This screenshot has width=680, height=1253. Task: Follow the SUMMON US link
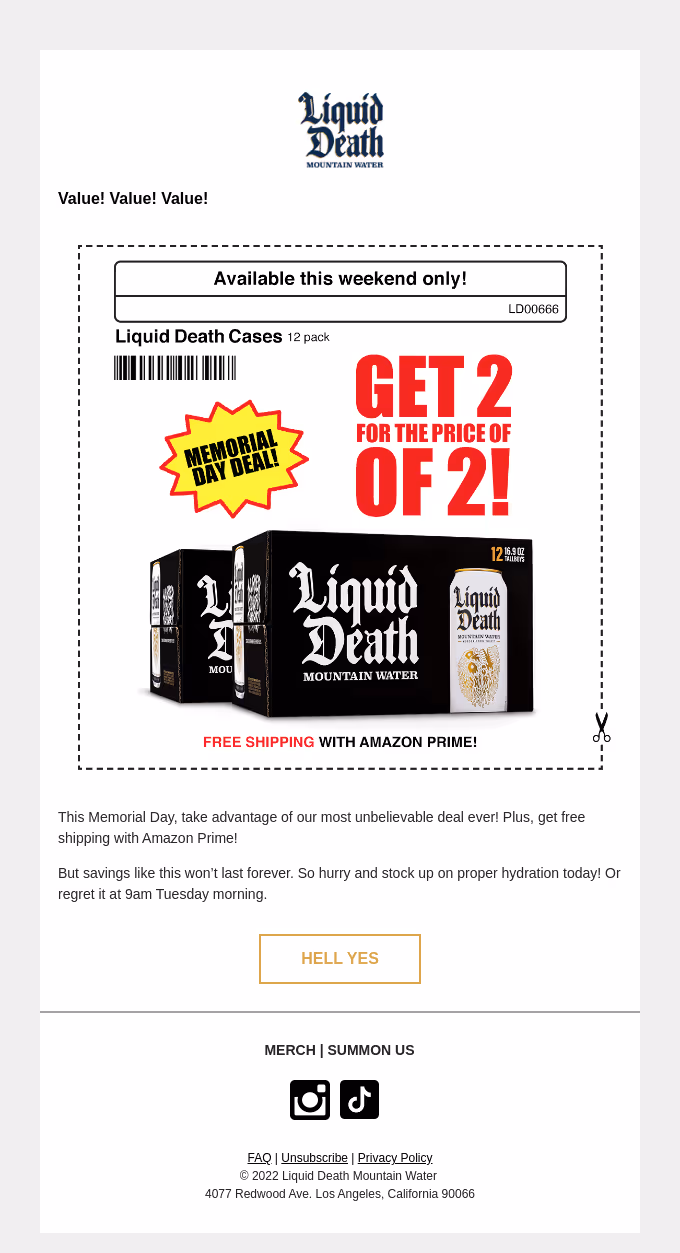[371, 1050]
